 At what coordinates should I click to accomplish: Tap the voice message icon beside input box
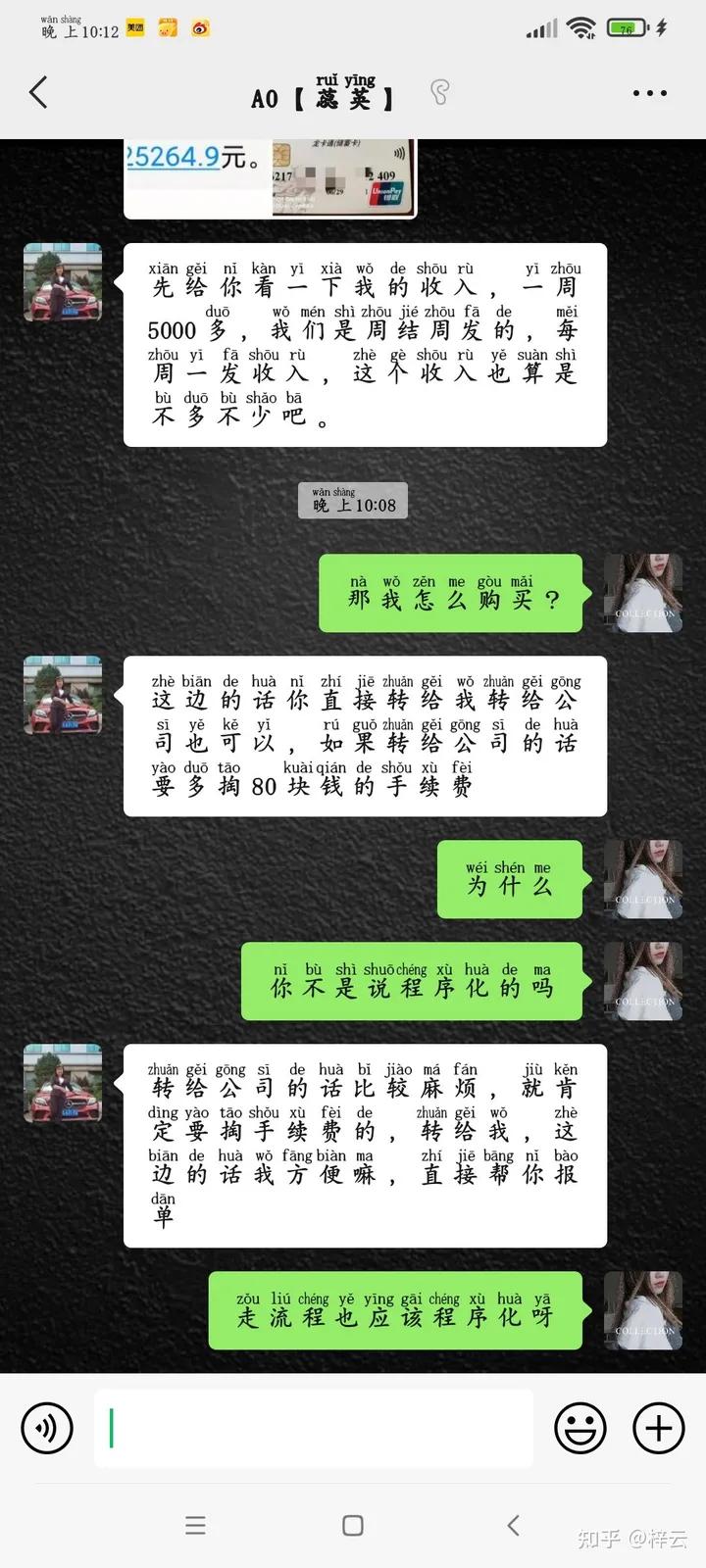tap(47, 1428)
